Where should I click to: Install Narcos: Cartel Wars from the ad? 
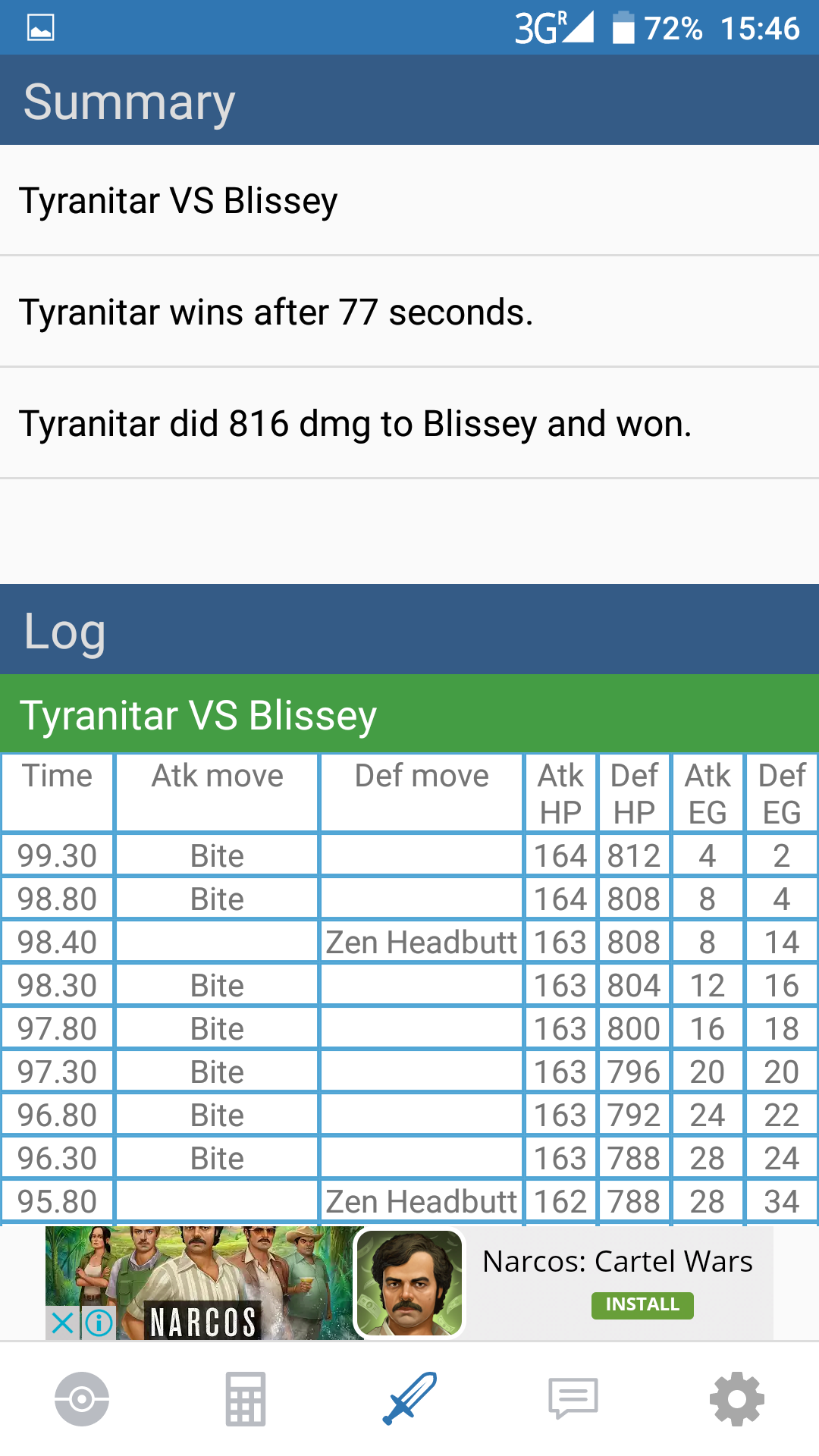642,1305
